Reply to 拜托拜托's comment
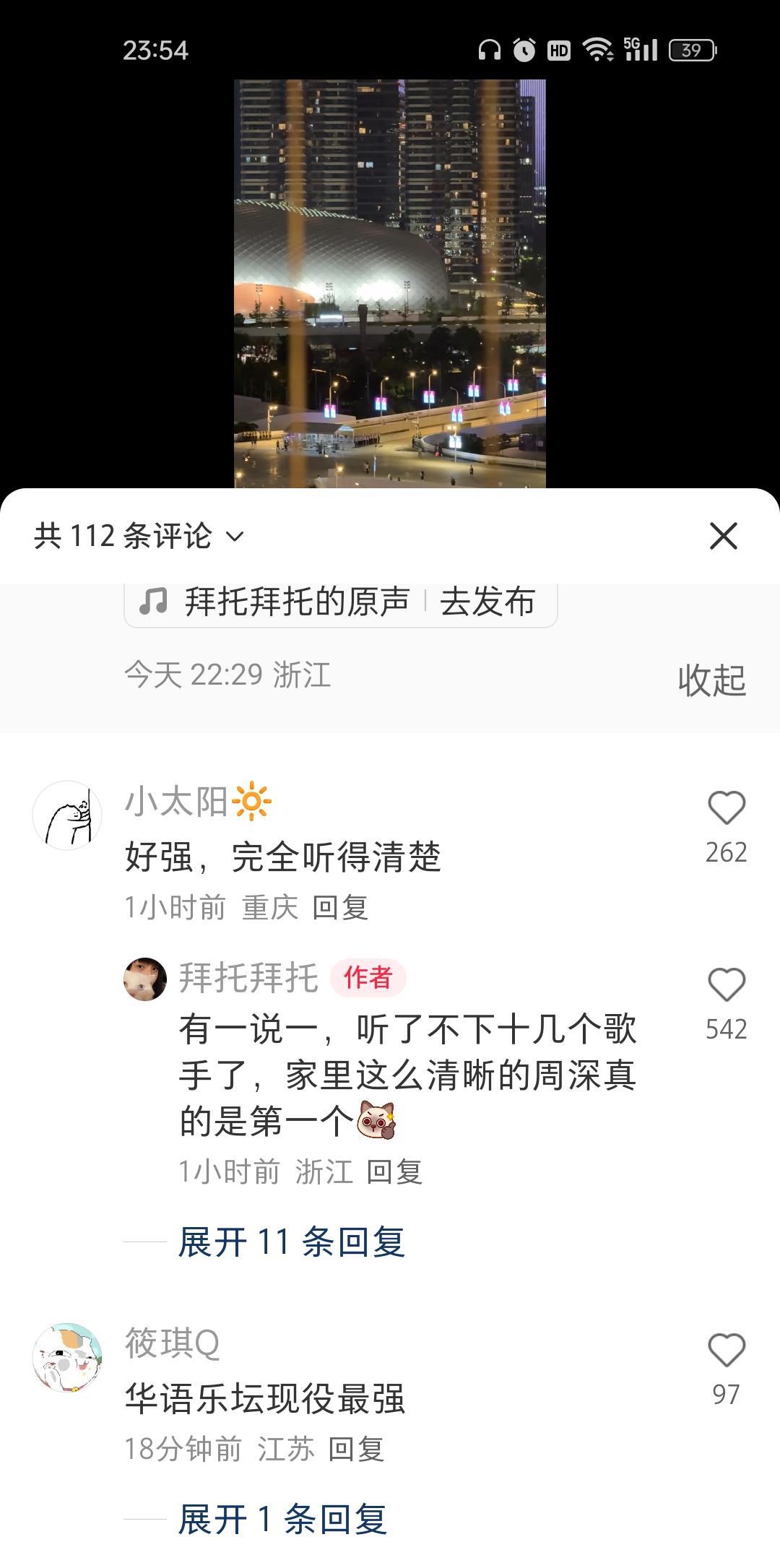This screenshot has width=780, height=1568. [394, 1171]
